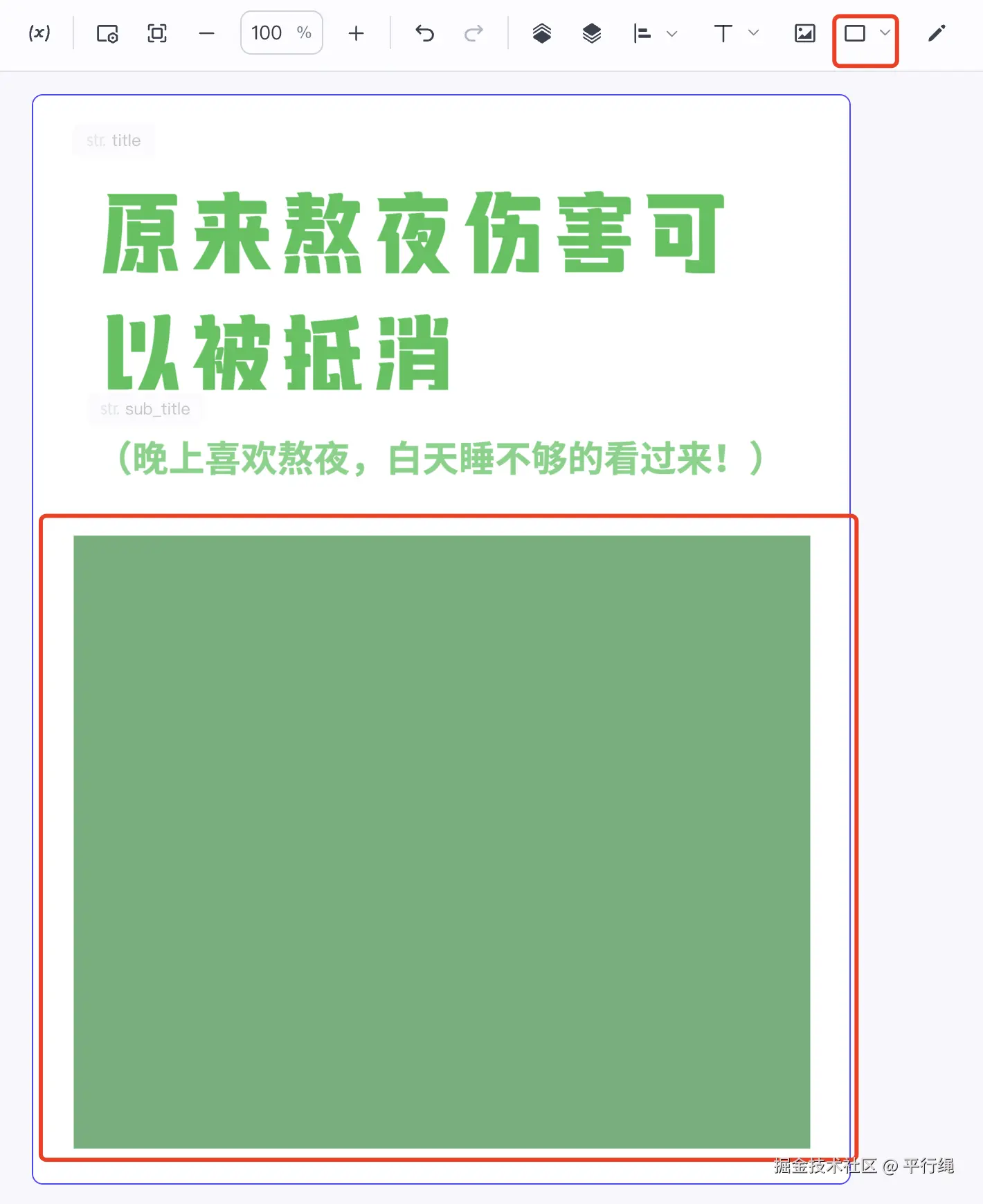Insert an image element

click(804, 33)
